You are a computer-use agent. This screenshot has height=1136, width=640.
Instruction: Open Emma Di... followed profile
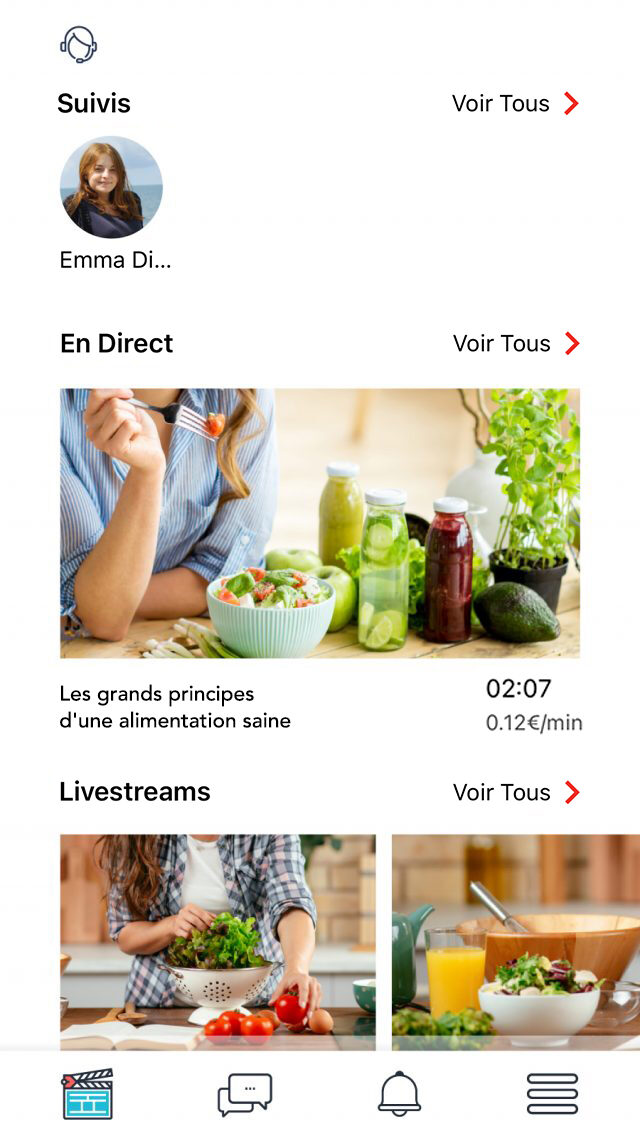[x=111, y=187]
